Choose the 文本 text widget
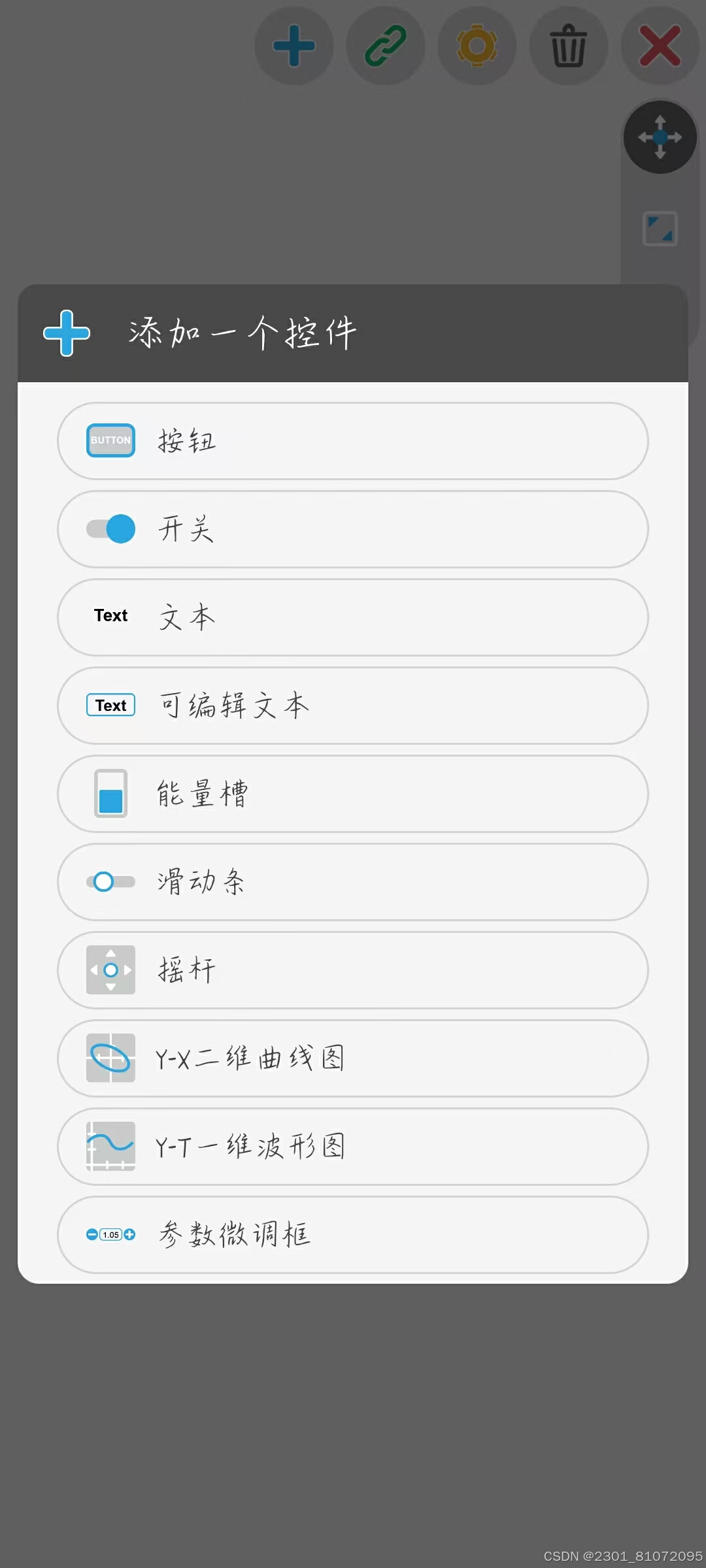Screen dimensions: 706x1568 click(353, 617)
